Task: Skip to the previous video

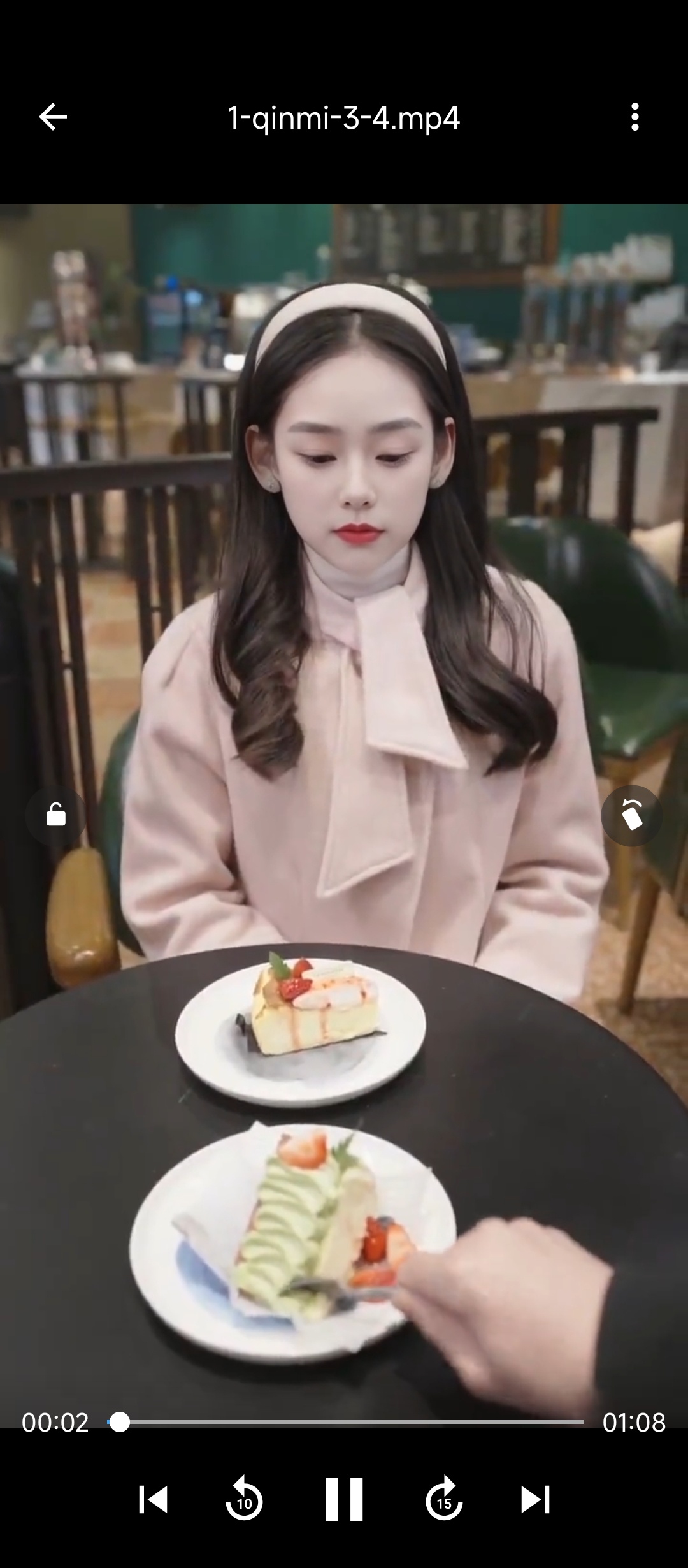Action: (x=153, y=1499)
